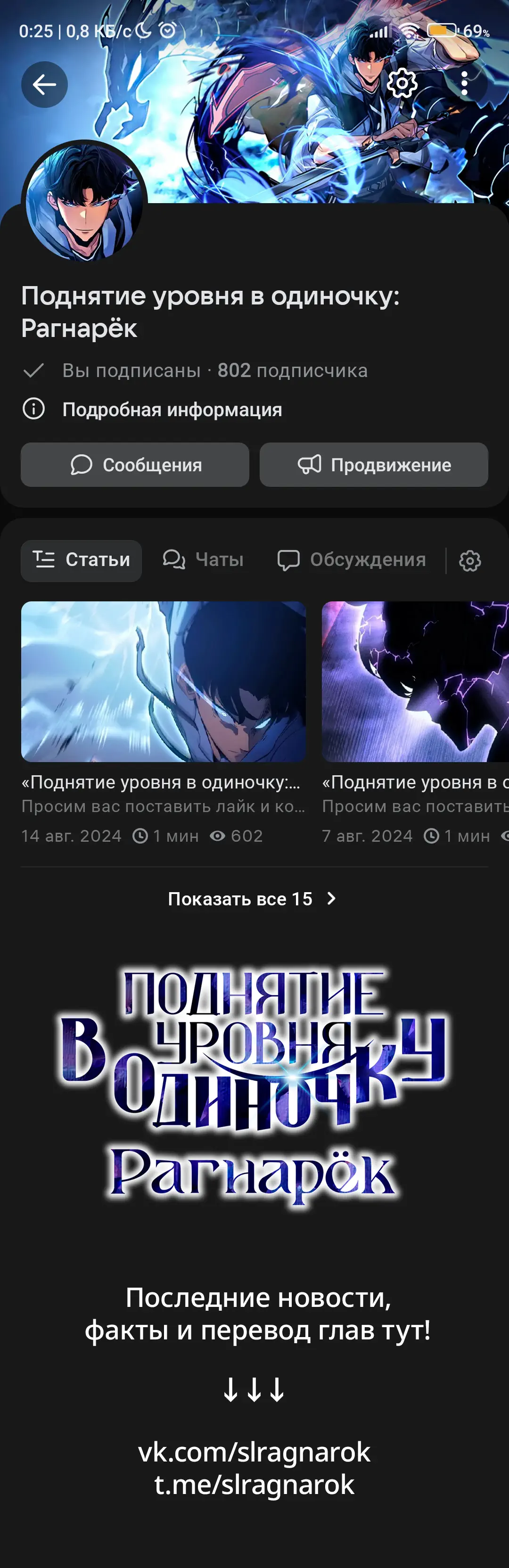The image size is (509, 1568).
Task: Tap the 'Продвижение' promotion button
Action: pyautogui.click(x=374, y=465)
